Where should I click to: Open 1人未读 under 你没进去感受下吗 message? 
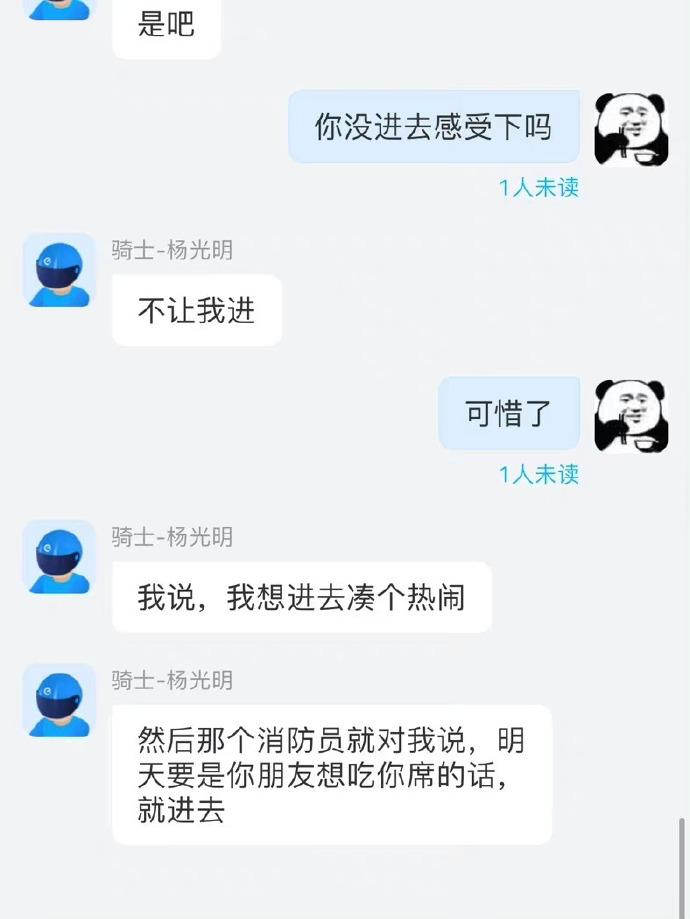click(539, 187)
